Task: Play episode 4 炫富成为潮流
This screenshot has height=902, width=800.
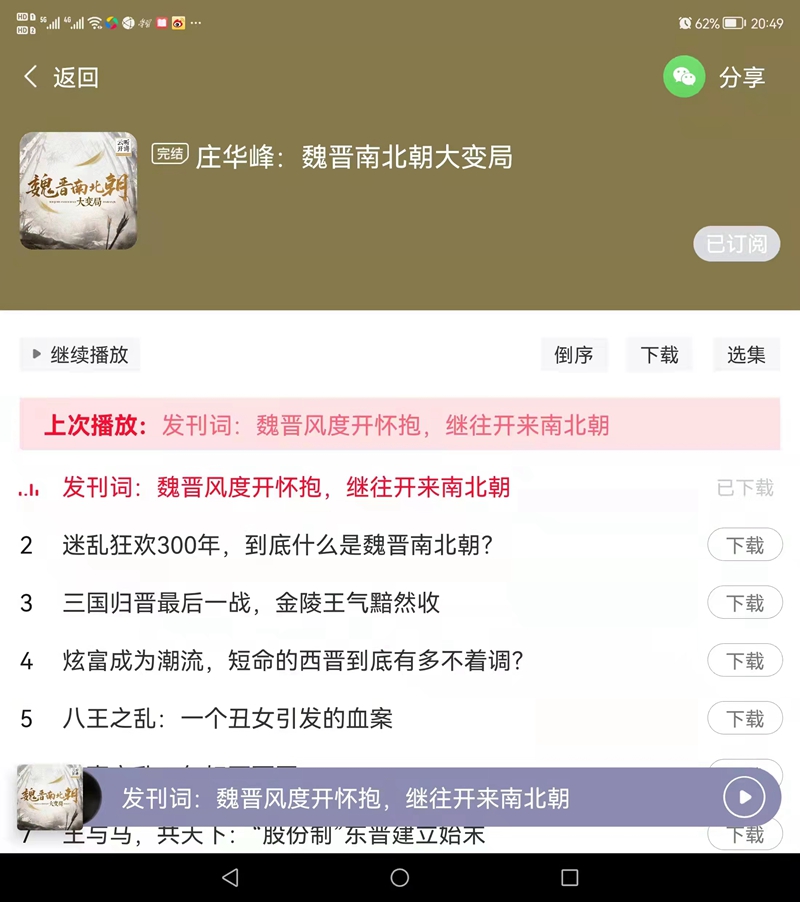Action: [x=293, y=661]
